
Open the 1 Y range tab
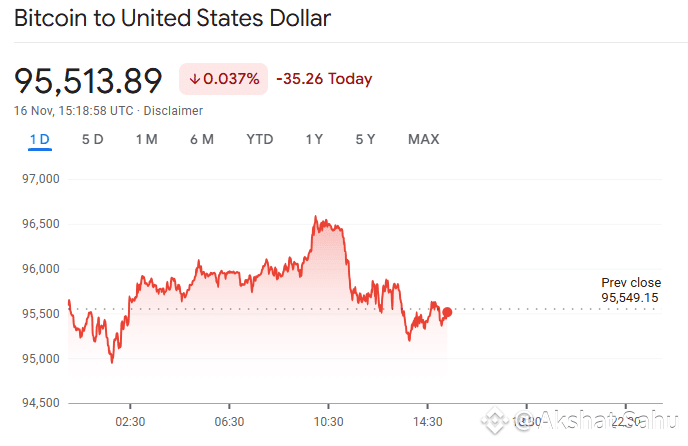click(314, 140)
